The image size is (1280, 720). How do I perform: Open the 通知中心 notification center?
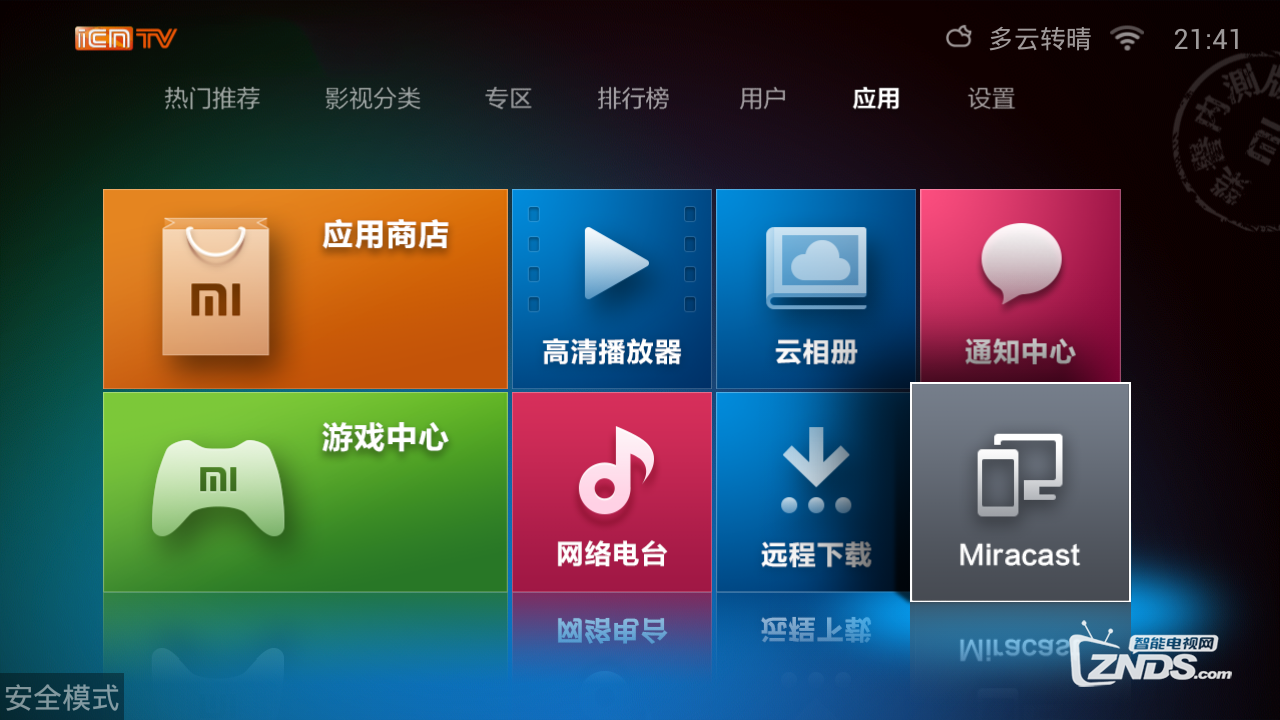1020,289
